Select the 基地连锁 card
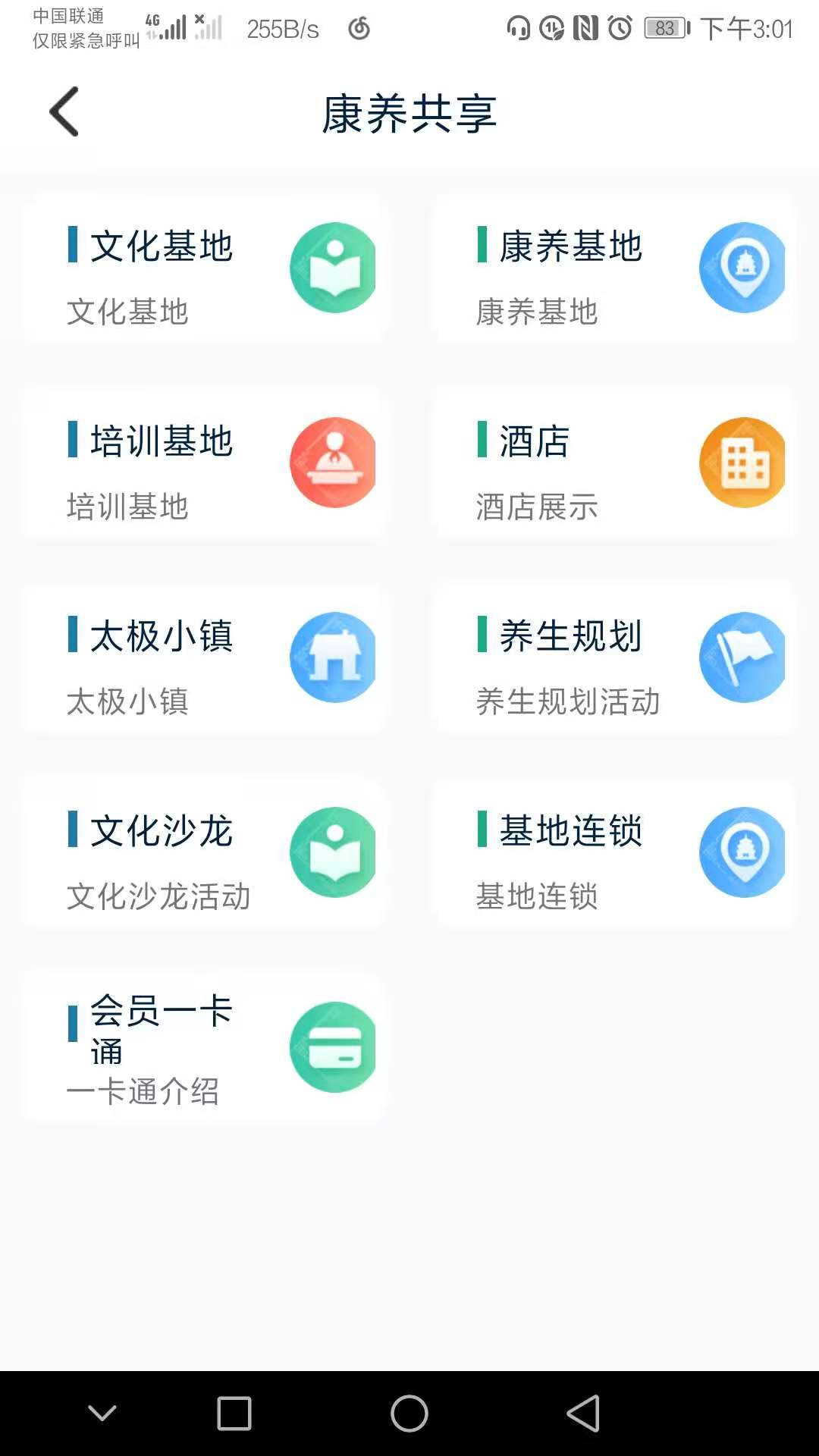This screenshot has width=819, height=1456. click(x=613, y=853)
